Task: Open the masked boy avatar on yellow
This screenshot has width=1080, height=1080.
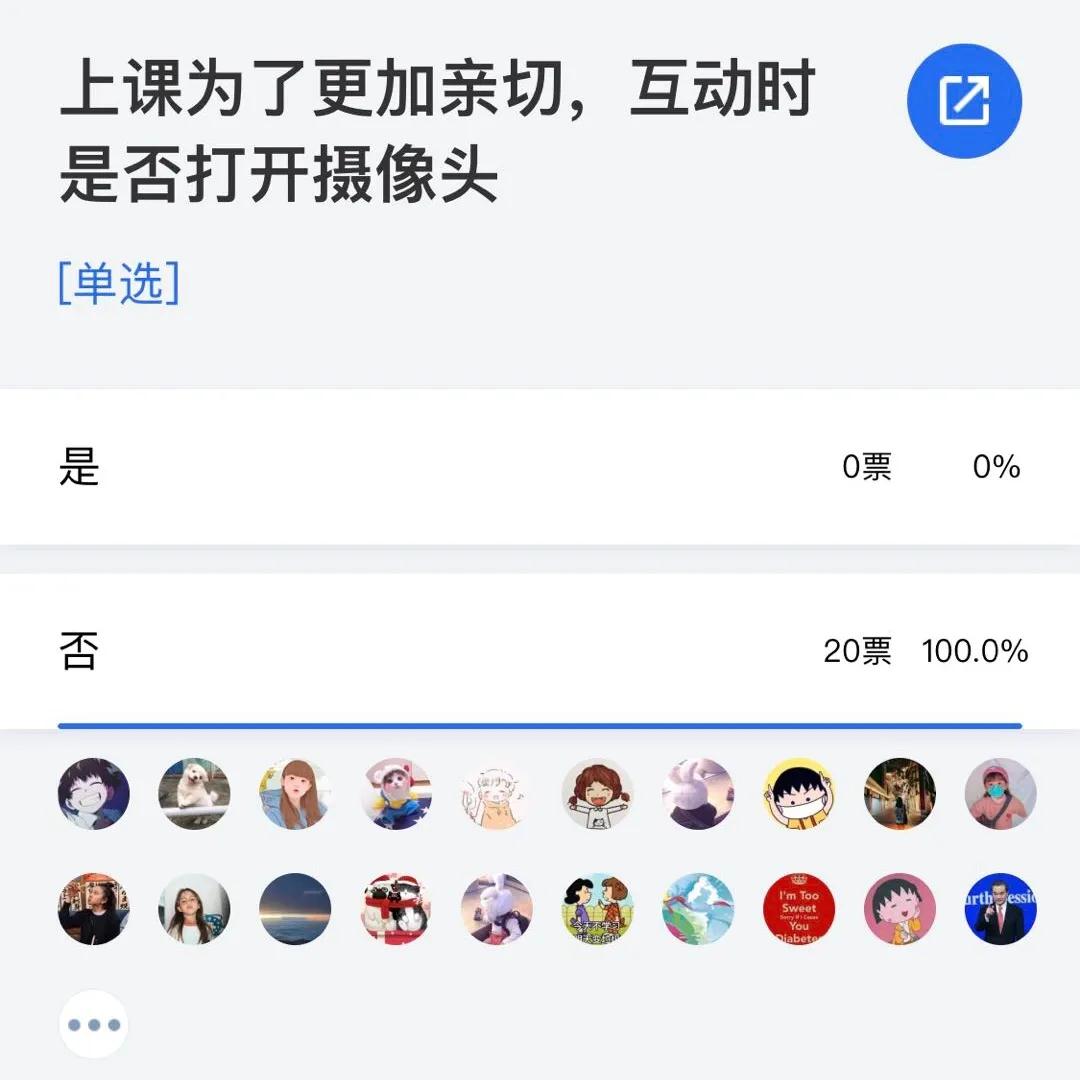Action: (799, 794)
